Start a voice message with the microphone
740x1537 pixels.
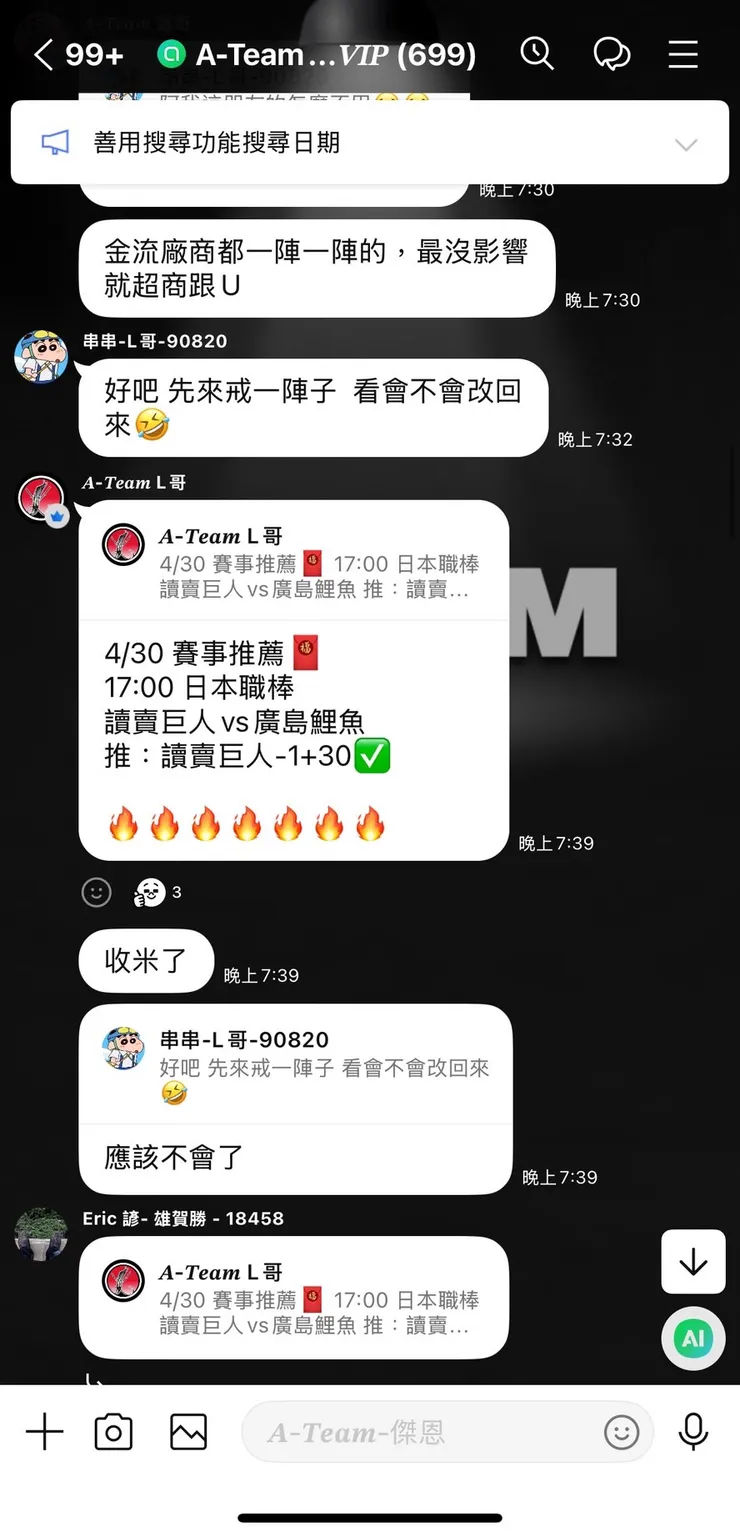pyautogui.click(x=693, y=1431)
